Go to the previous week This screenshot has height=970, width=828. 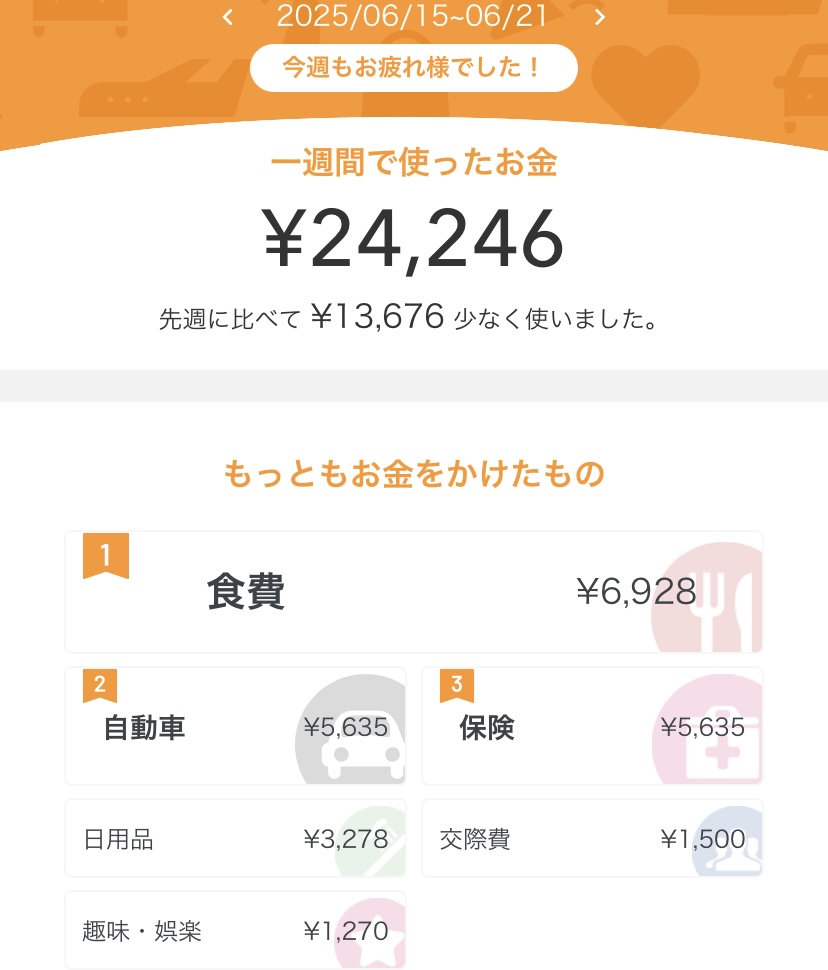point(228,17)
